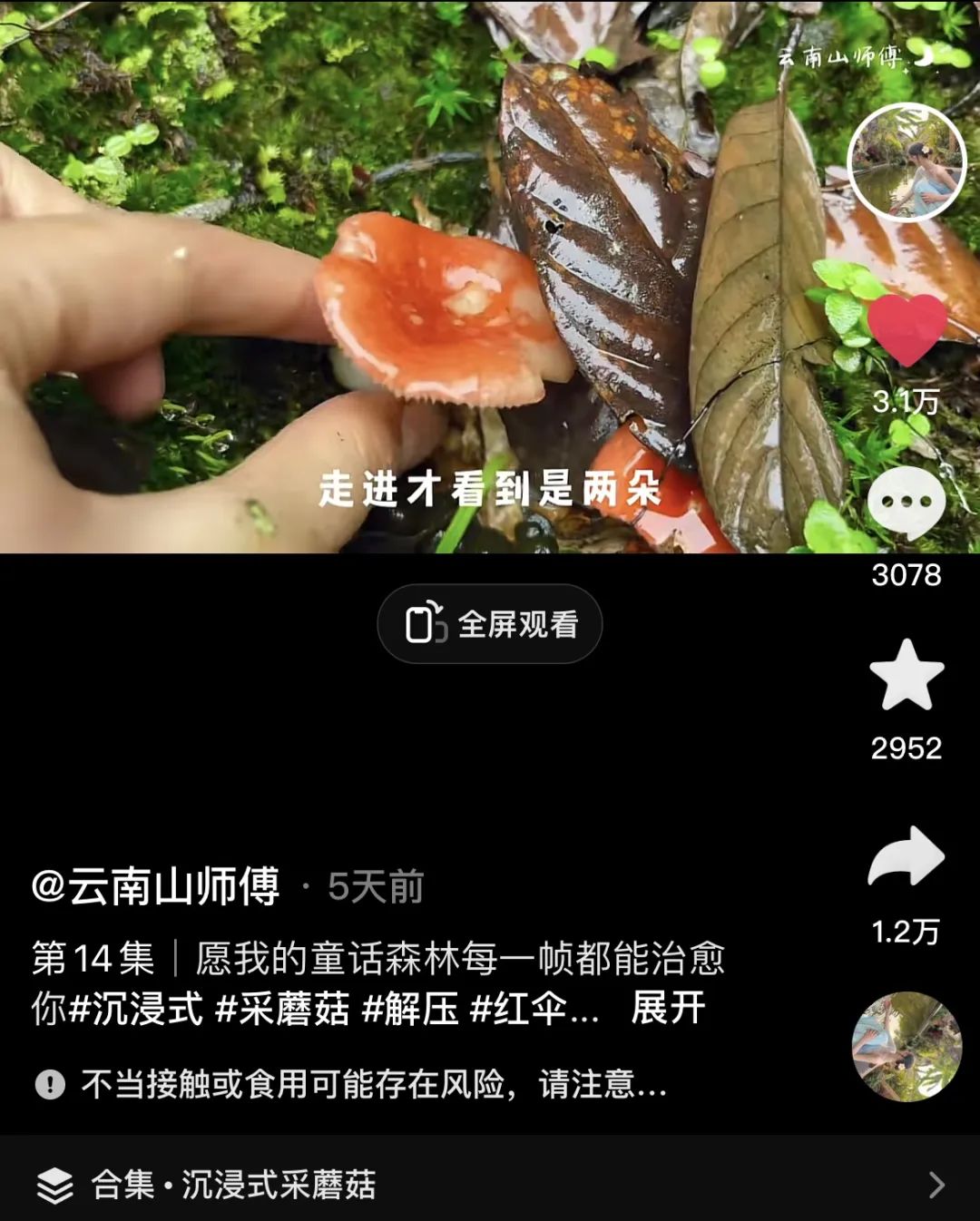Share this video
The height and width of the screenshot is (1221, 980).
pos(906,856)
